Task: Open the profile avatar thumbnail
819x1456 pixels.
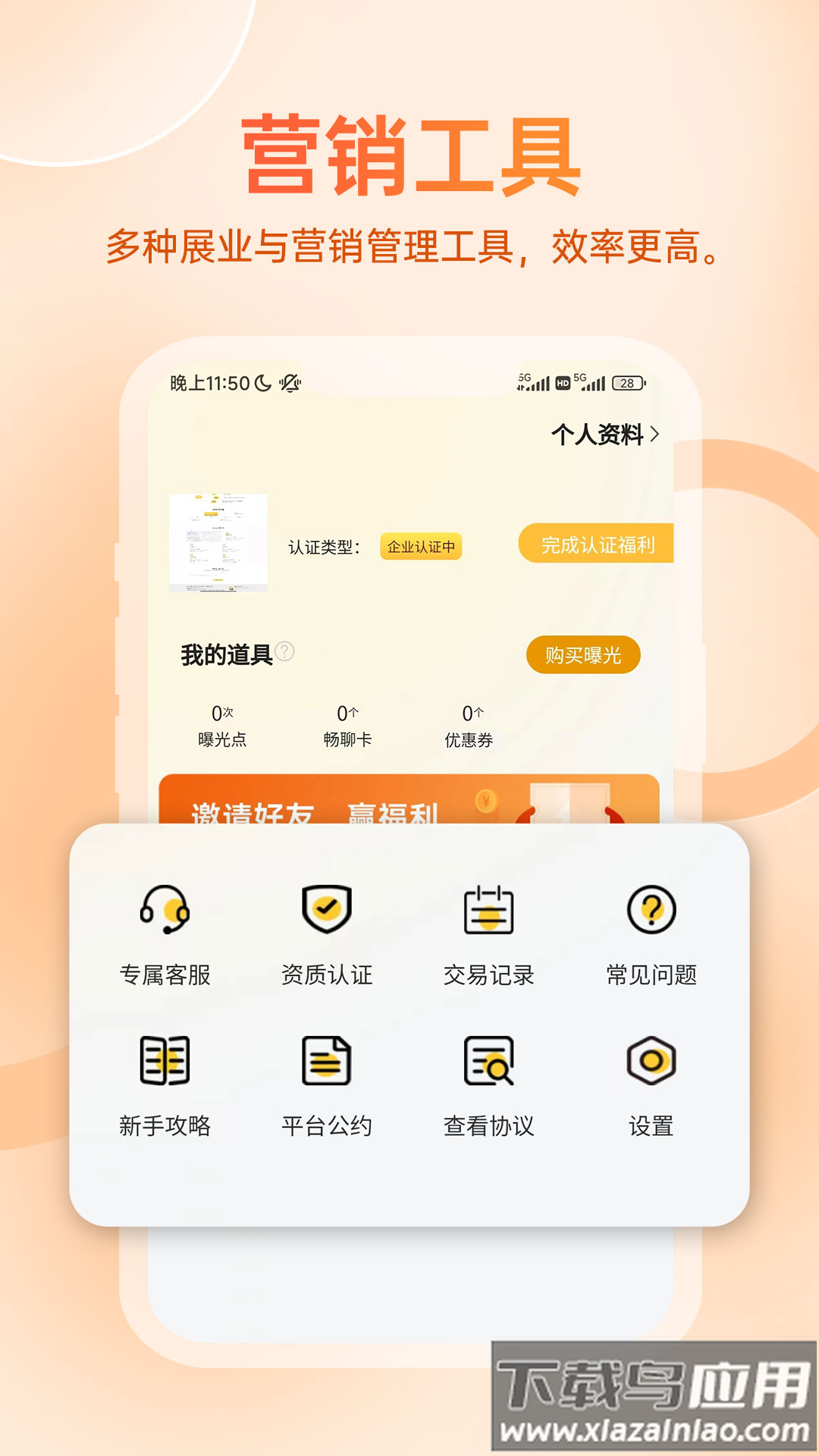Action: coord(218,543)
